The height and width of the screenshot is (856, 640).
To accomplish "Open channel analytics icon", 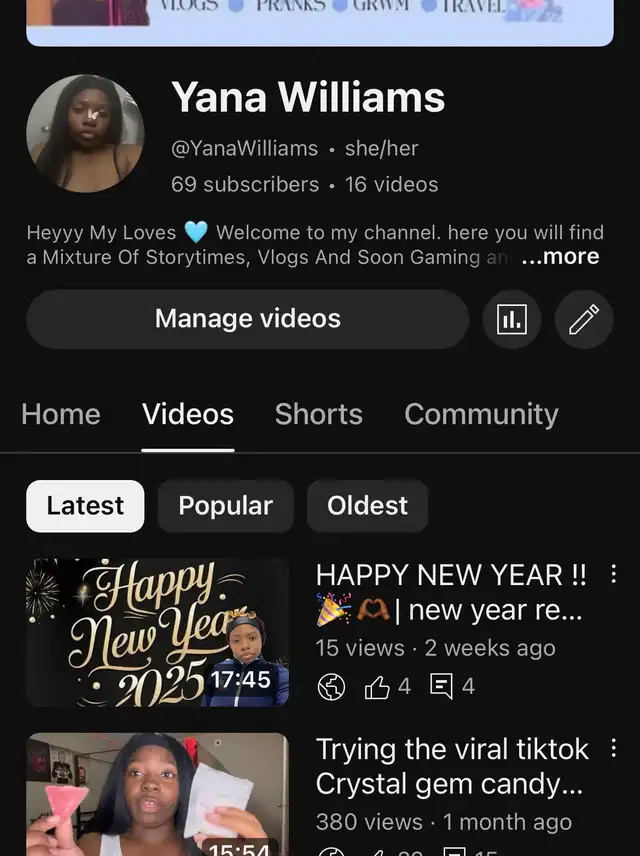I will pos(511,319).
